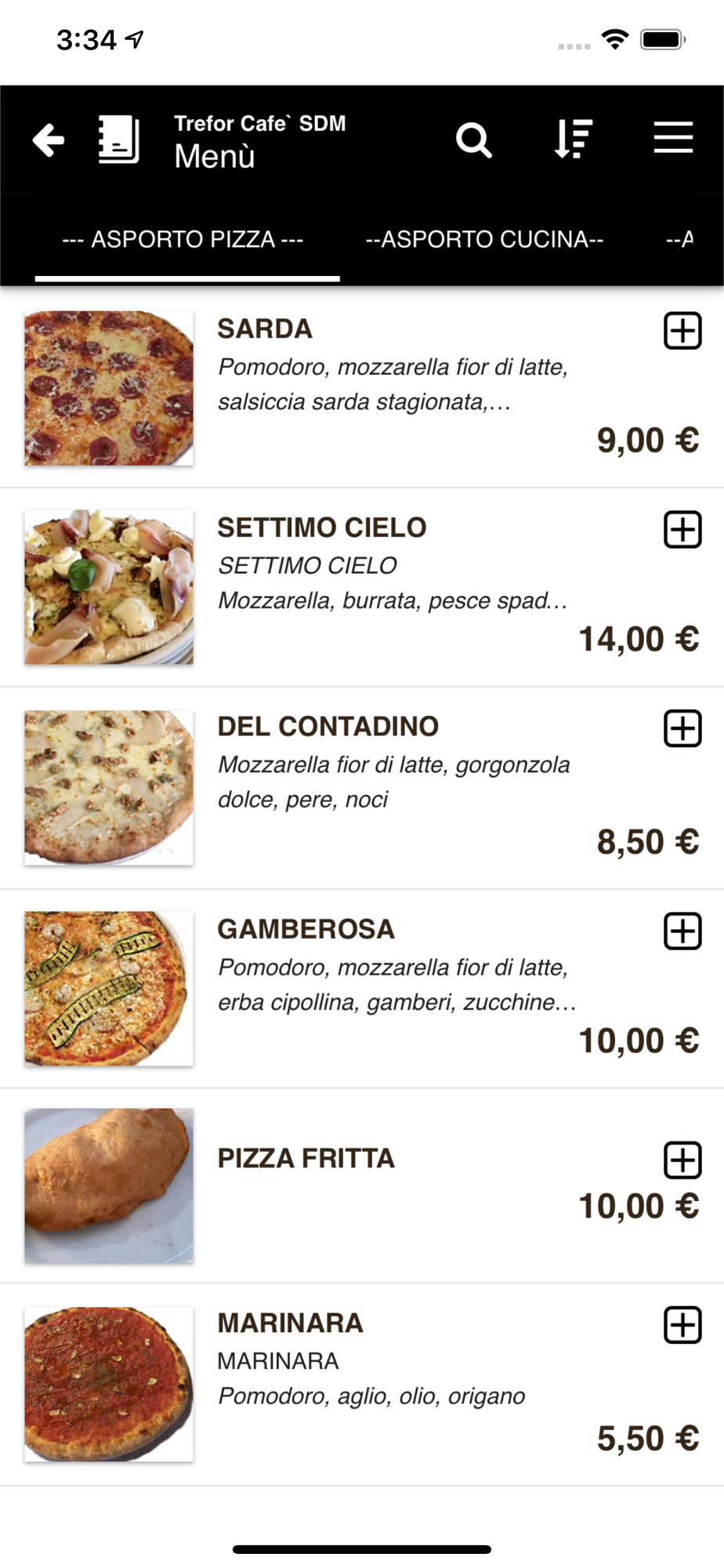This screenshot has height=1568, width=724.
Task: Add MARINARA pizza to the order
Action: point(682,1326)
